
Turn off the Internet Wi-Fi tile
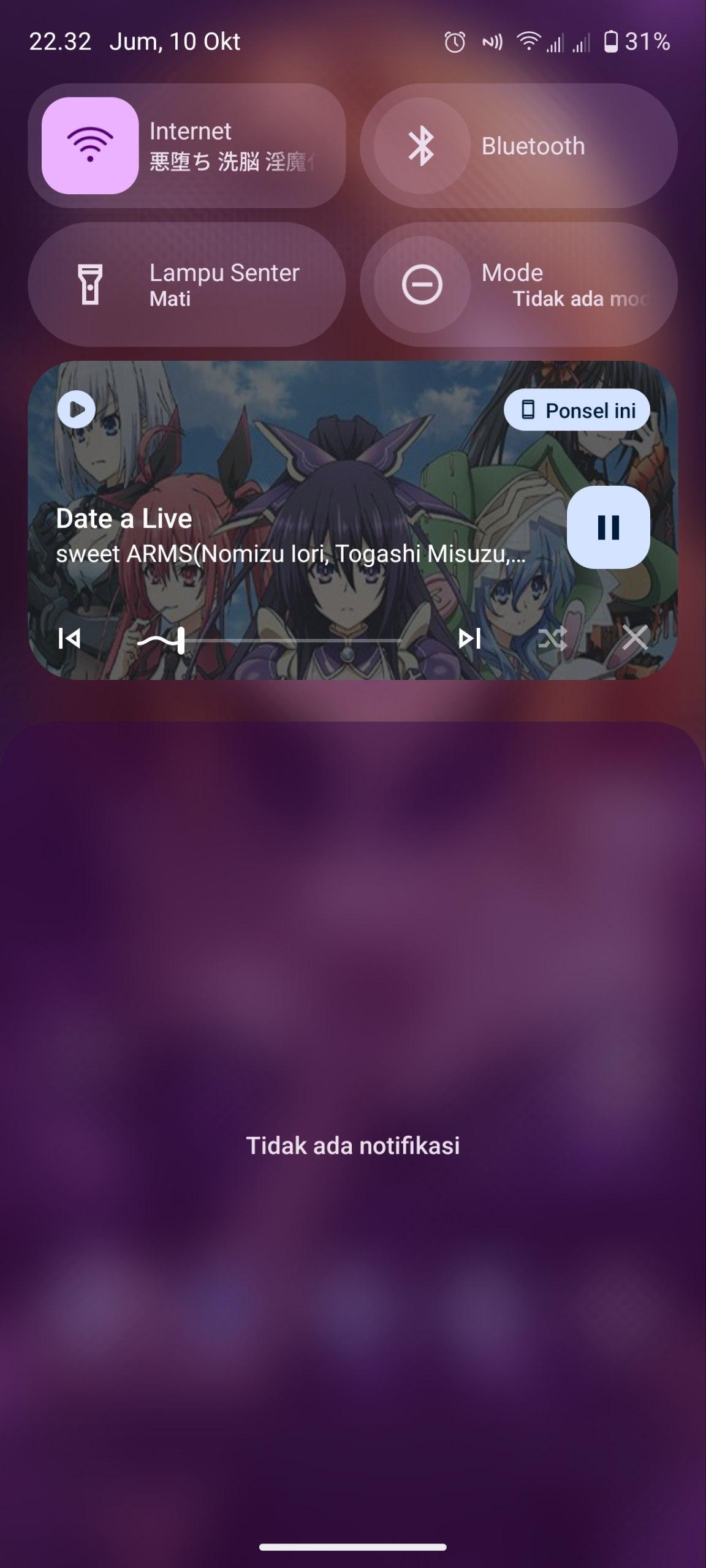coord(90,146)
